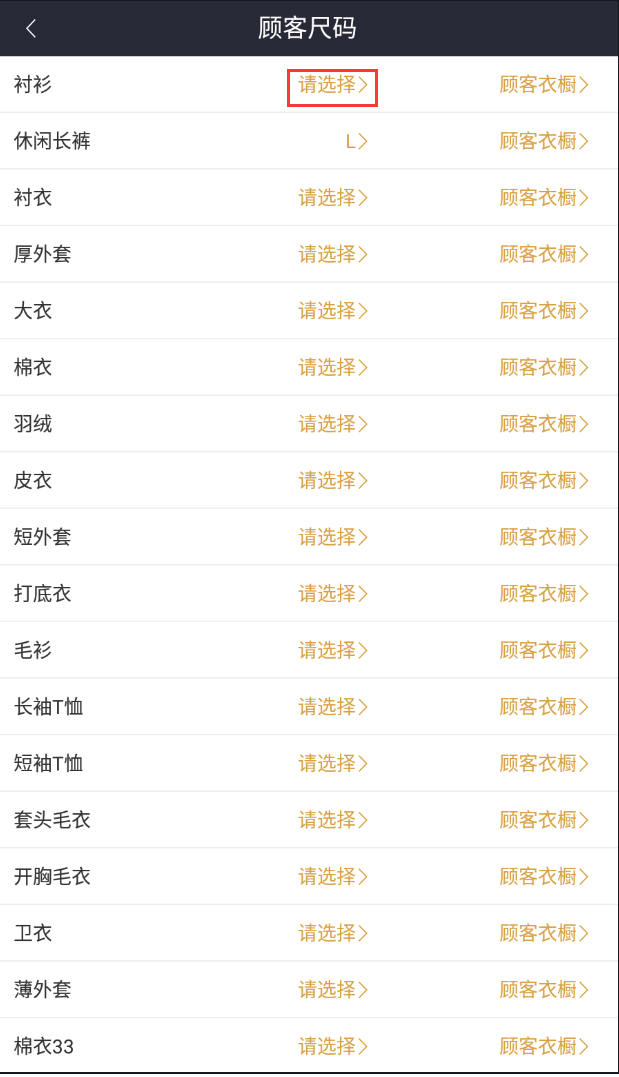Go back using the top-left arrow
Viewport: 619px width, 1077px height.
[31, 28]
